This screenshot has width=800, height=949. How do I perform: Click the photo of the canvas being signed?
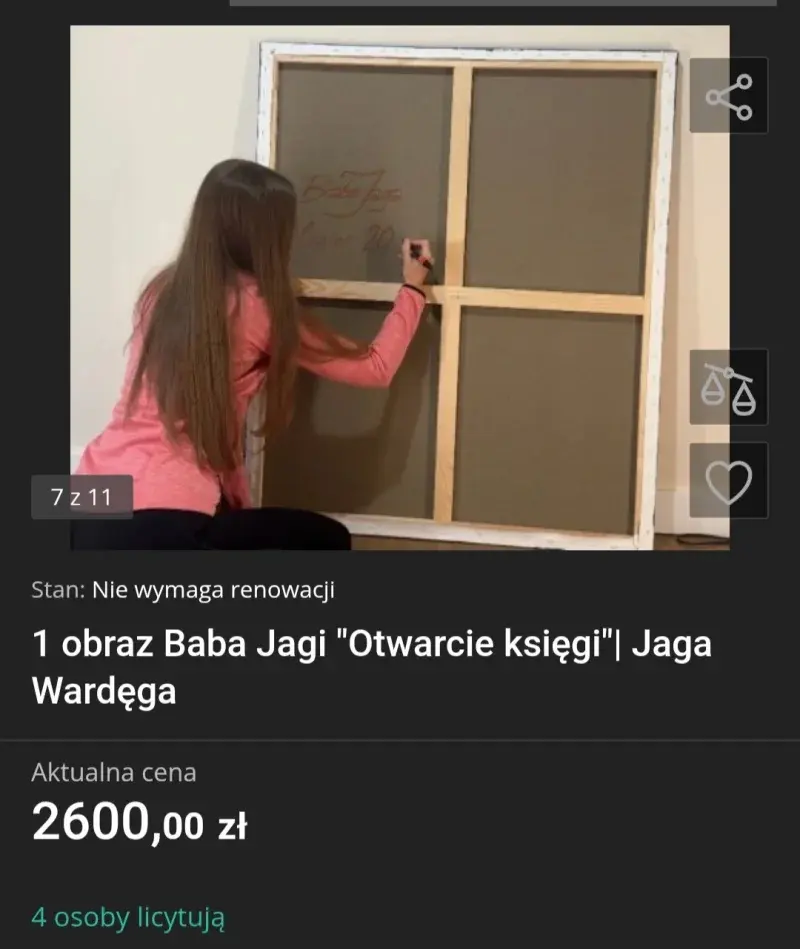(400, 280)
